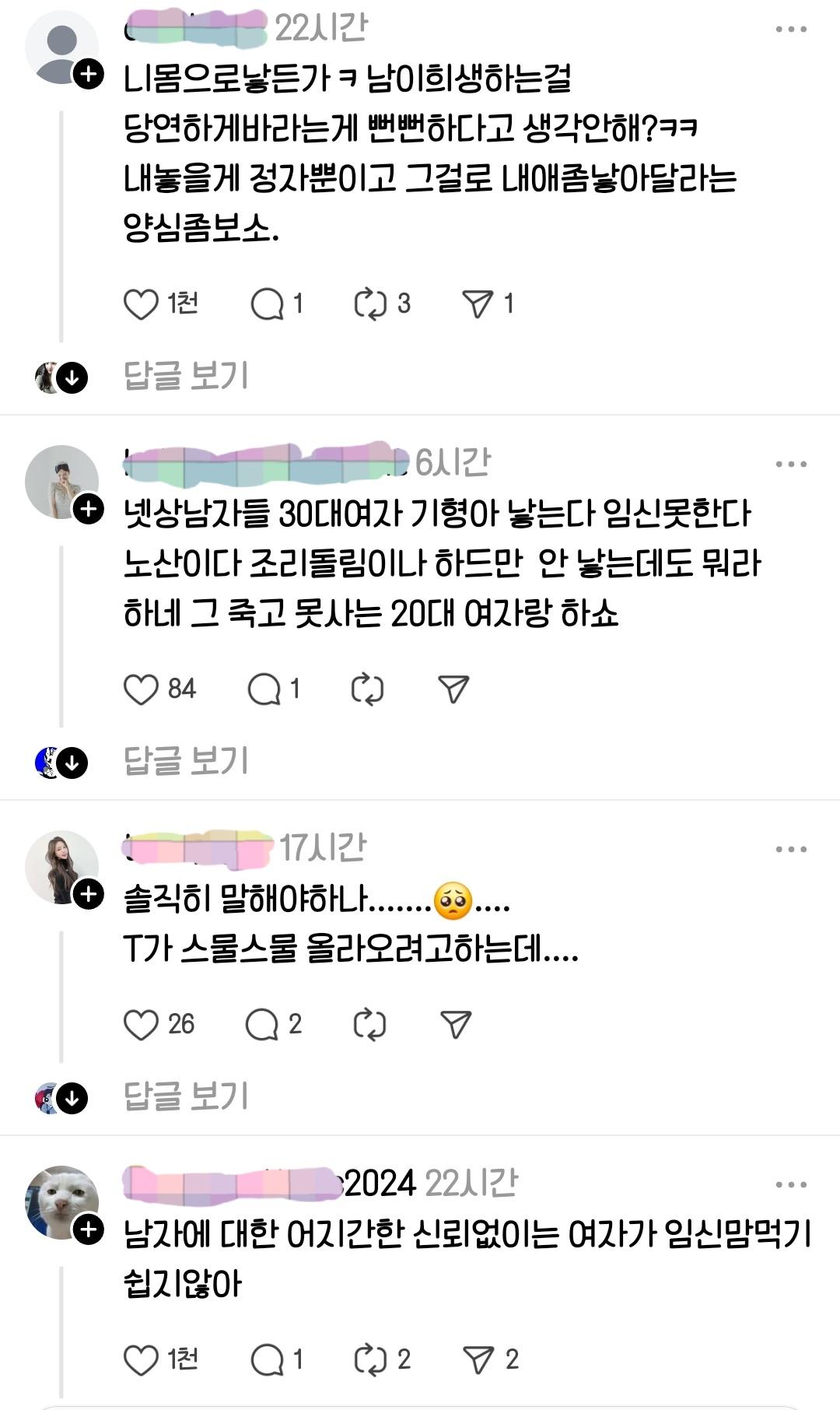Open overflow menu on the 니몸으로낳든가 comment

(x=791, y=30)
